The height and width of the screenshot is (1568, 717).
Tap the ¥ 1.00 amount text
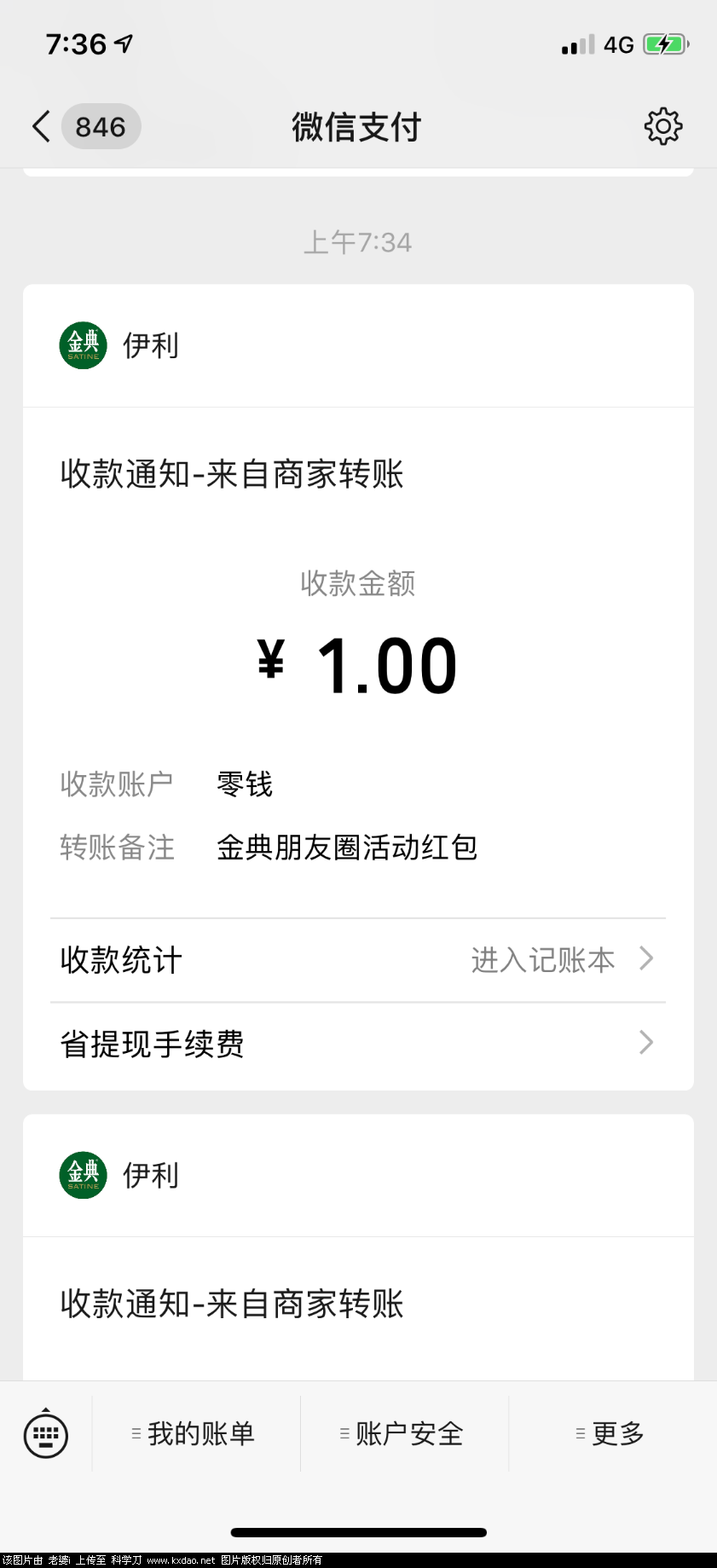(x=358, y=664)
